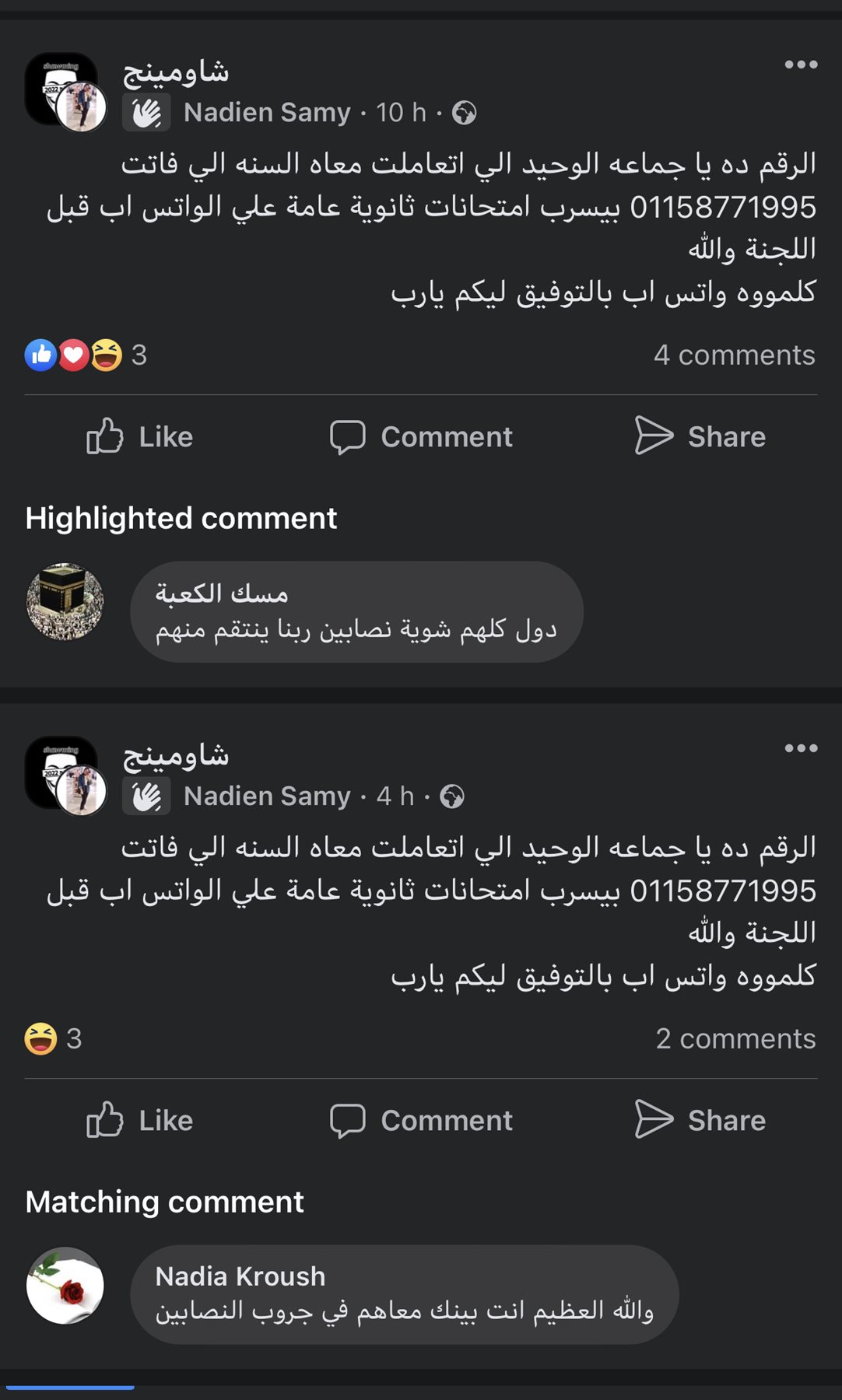
Task: Comment on the post from 4 h ago
Action: [x=421, y=1120]
